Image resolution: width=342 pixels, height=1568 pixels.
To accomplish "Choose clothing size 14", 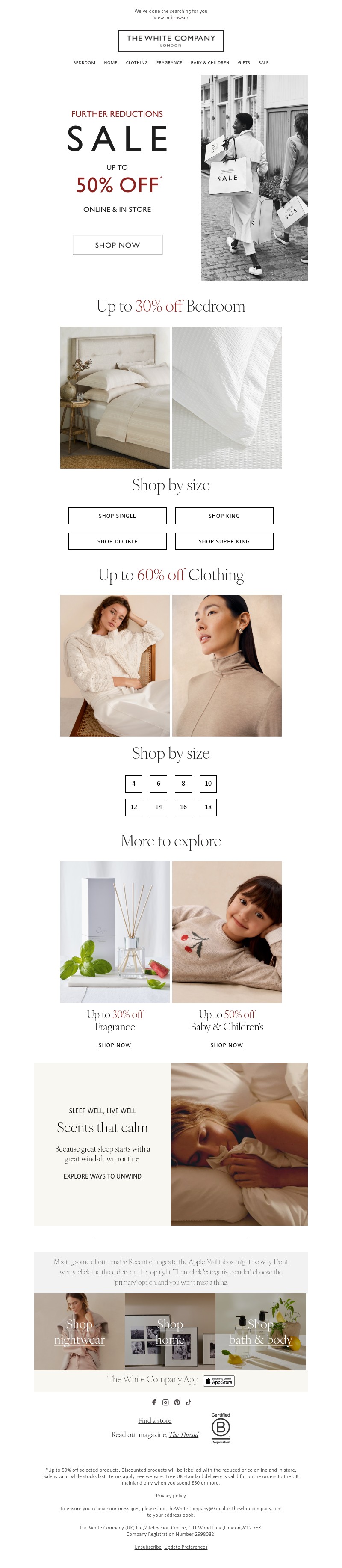I will [x=158, y=807].
